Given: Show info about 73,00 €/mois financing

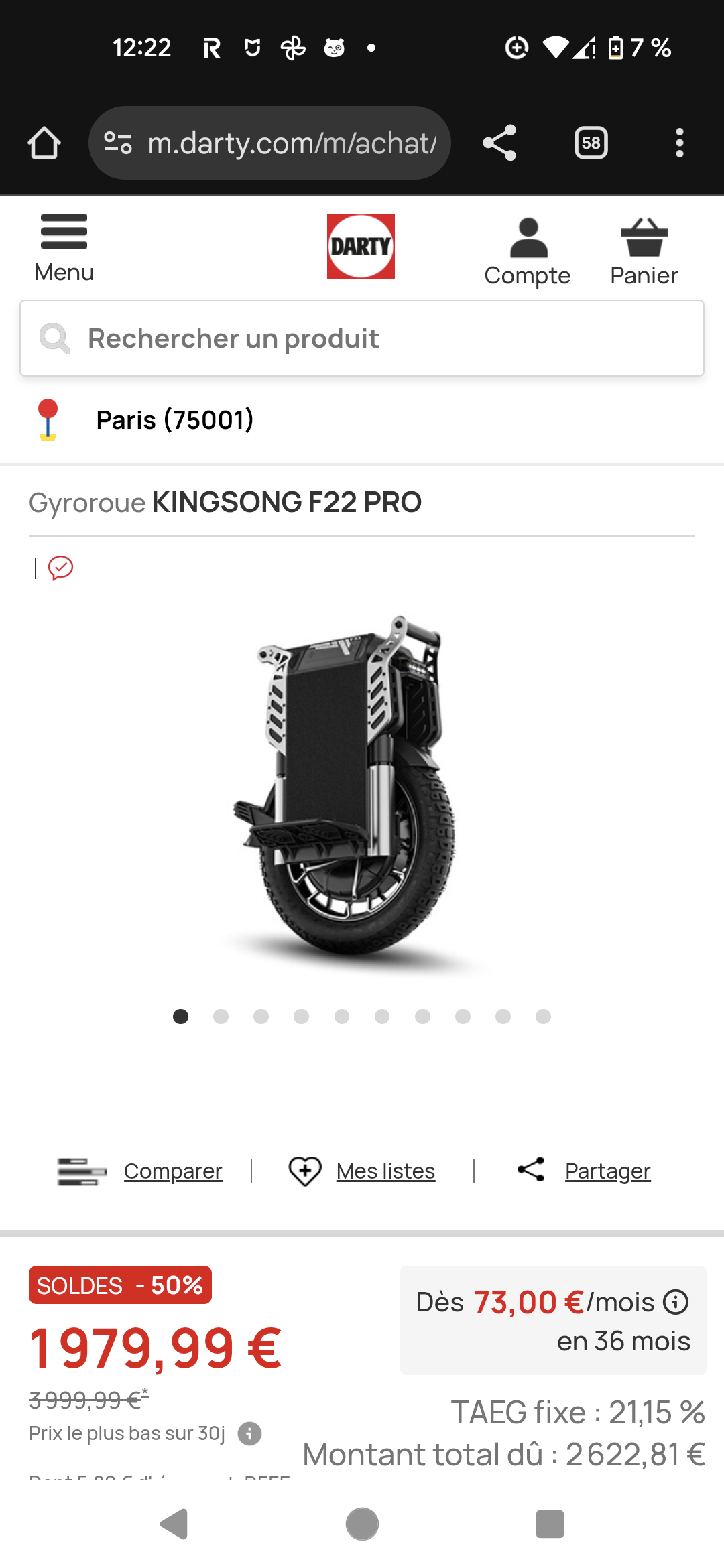Looking at the screenshot, I should (676, 1302).
